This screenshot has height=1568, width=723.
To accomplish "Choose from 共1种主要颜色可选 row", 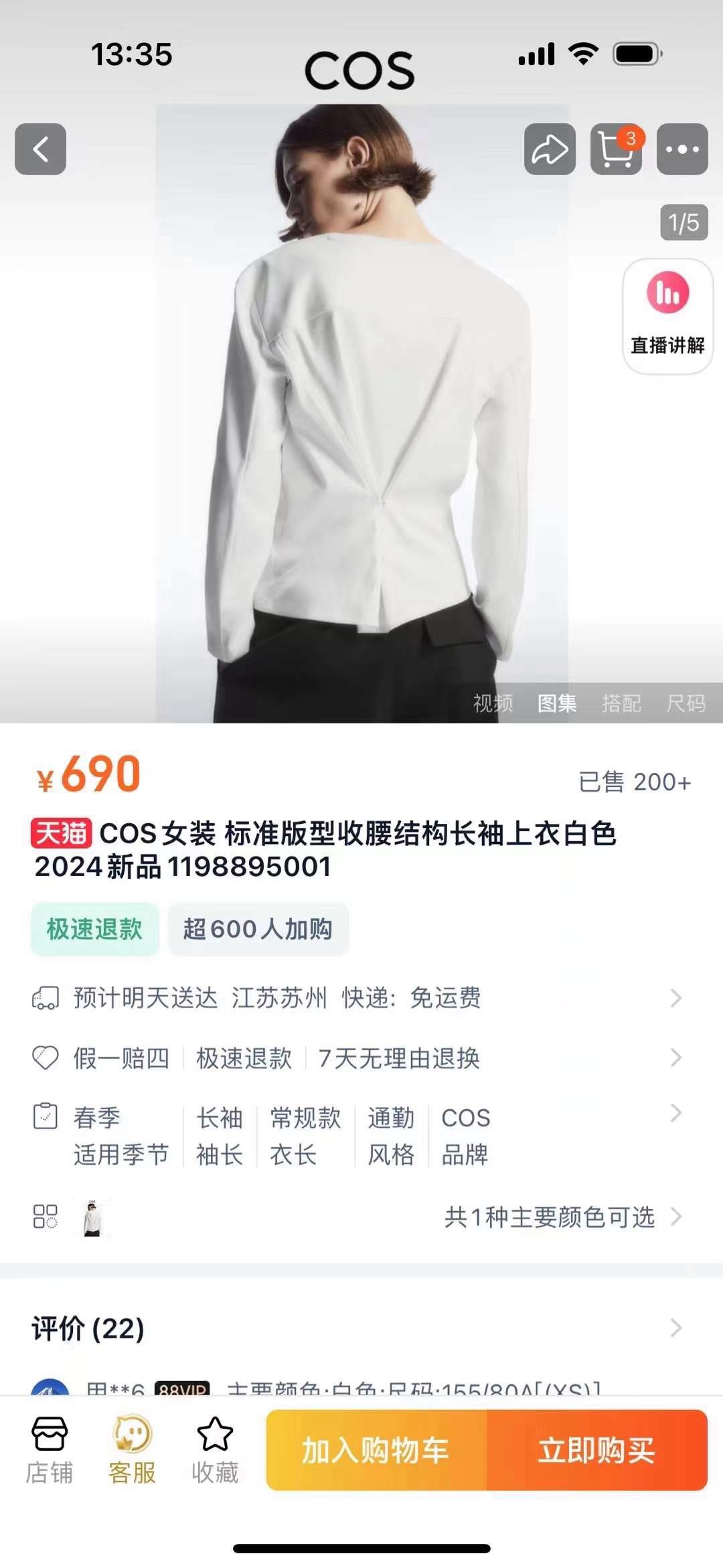I will 549,1217.
